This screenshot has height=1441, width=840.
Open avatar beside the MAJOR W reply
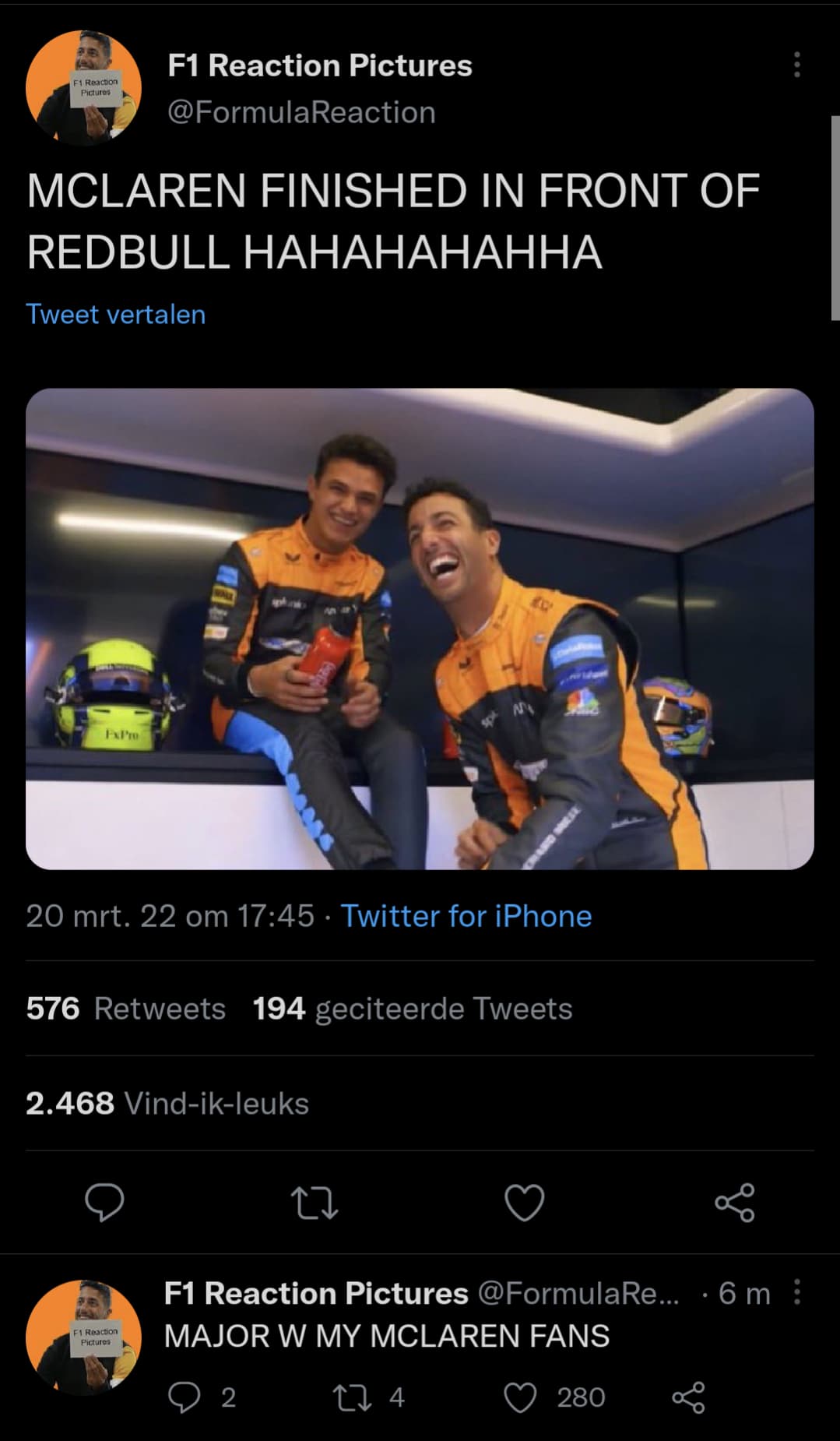coord(83,1337)
